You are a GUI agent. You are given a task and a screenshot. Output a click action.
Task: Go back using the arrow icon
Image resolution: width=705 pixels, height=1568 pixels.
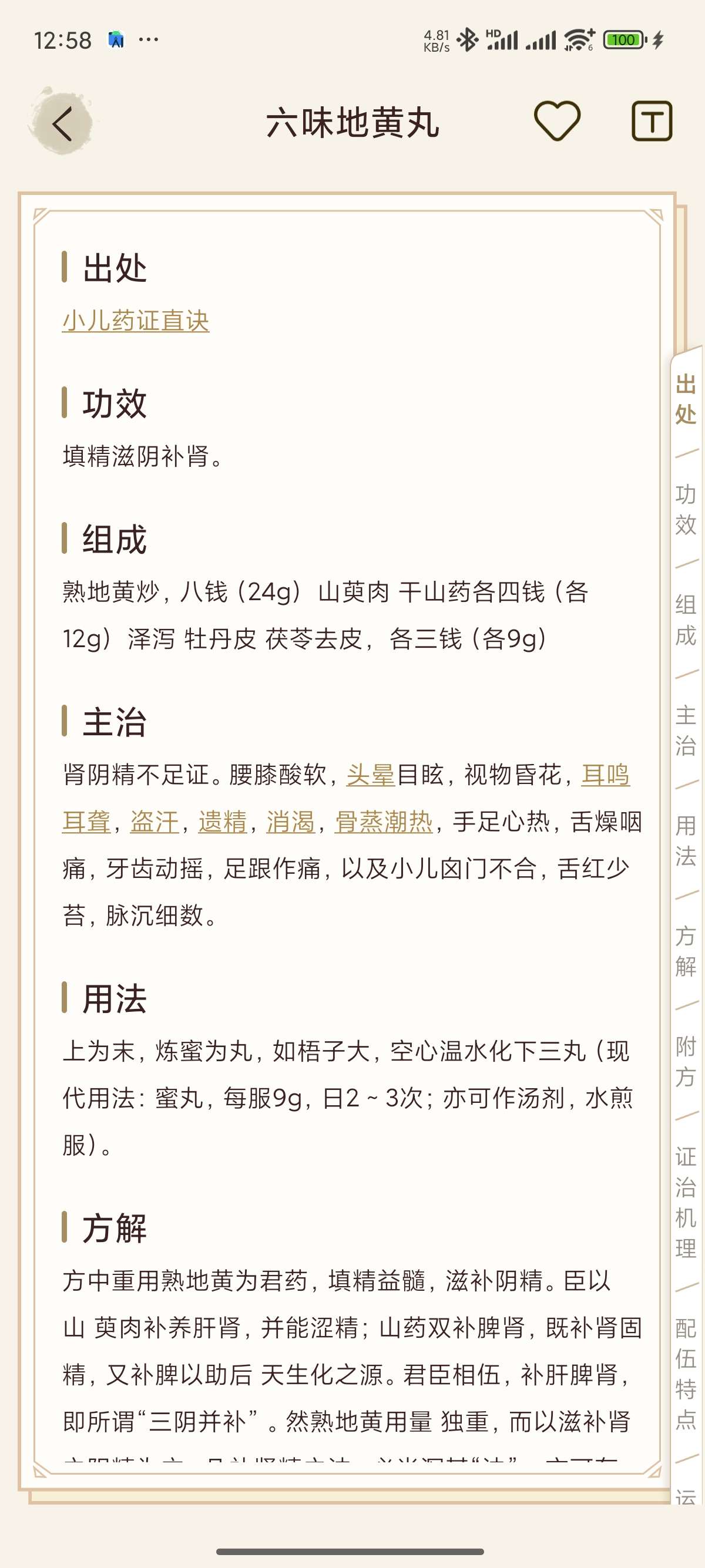click(63, 123)
